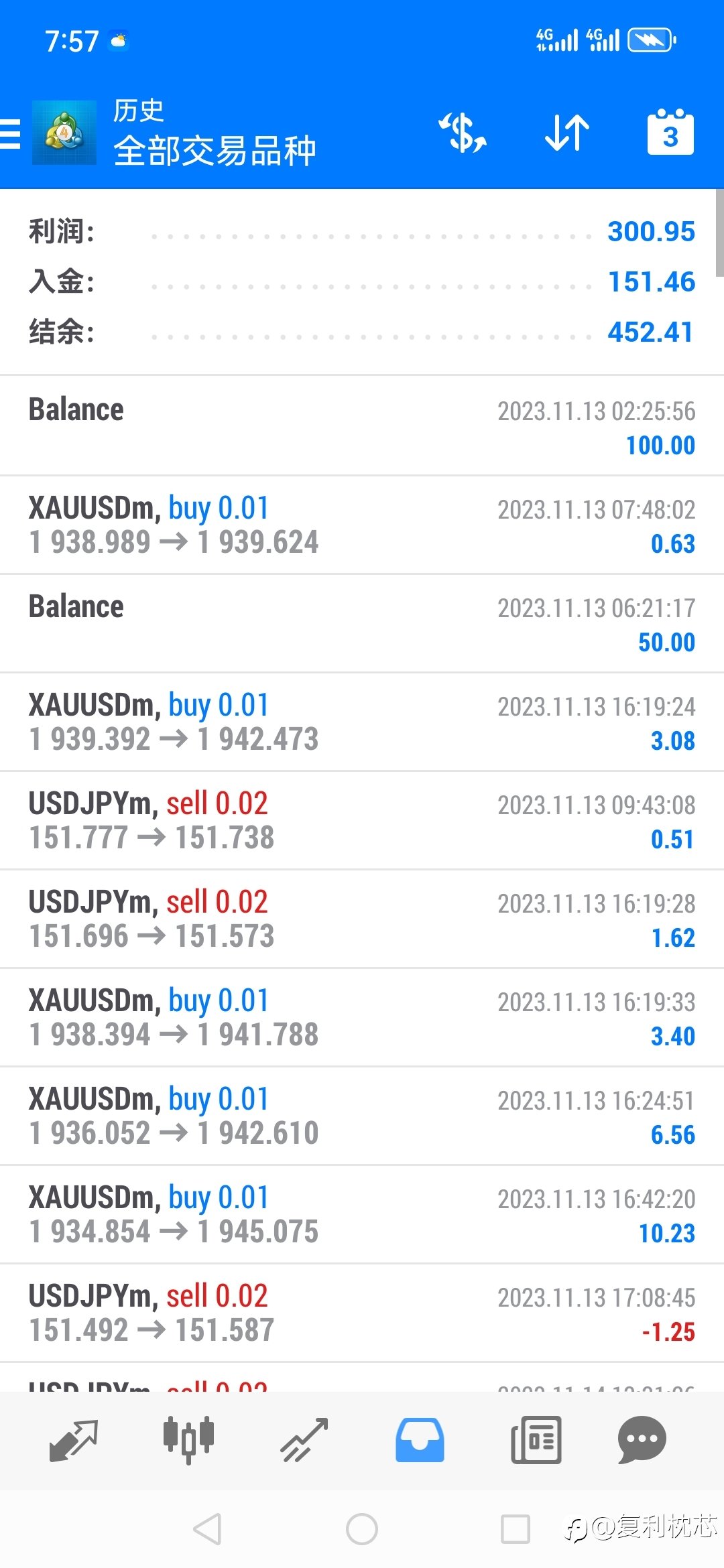Switch to the Quotes tab
Screen dimensions: 724x1568
point(74,1441)
